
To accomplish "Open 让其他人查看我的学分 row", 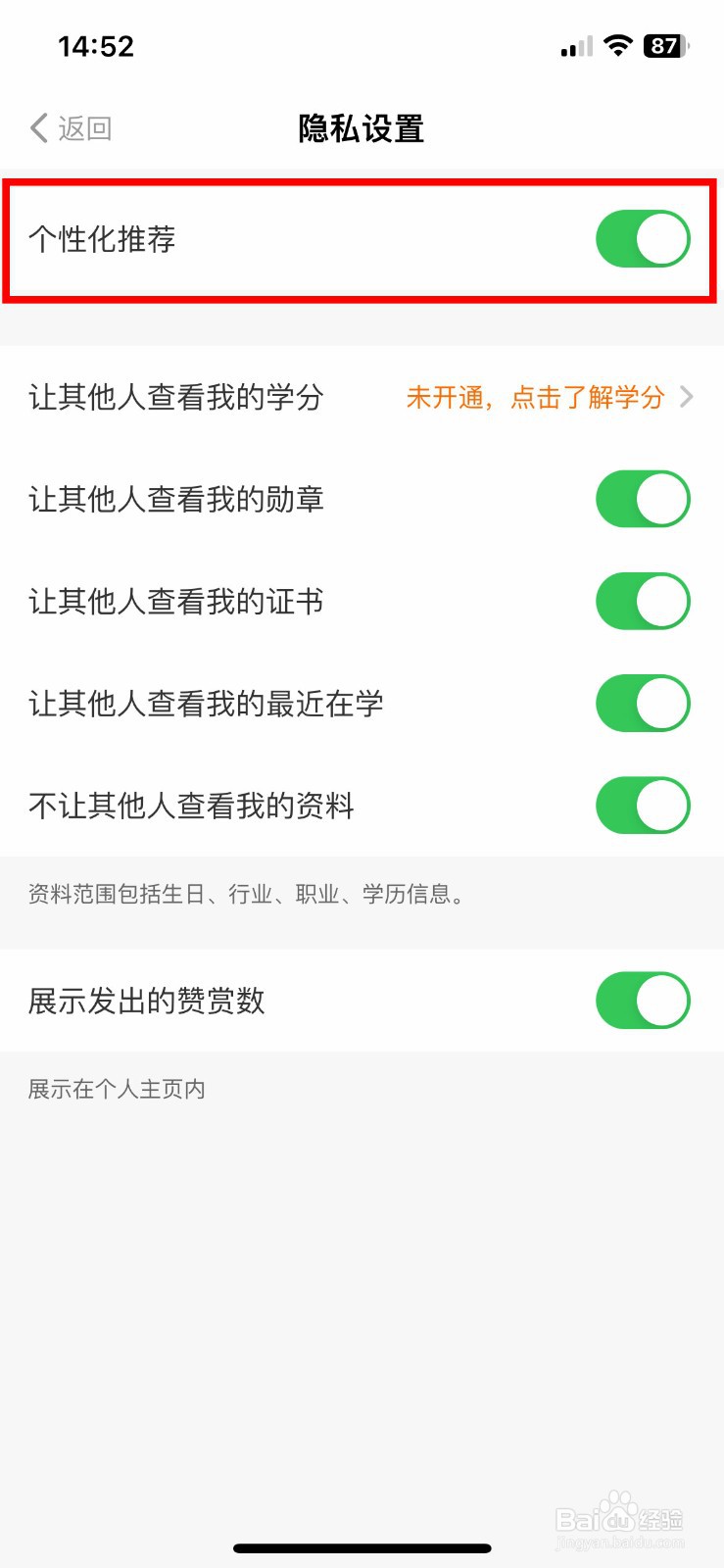I will pyautogui.click(x=362, y=397).
